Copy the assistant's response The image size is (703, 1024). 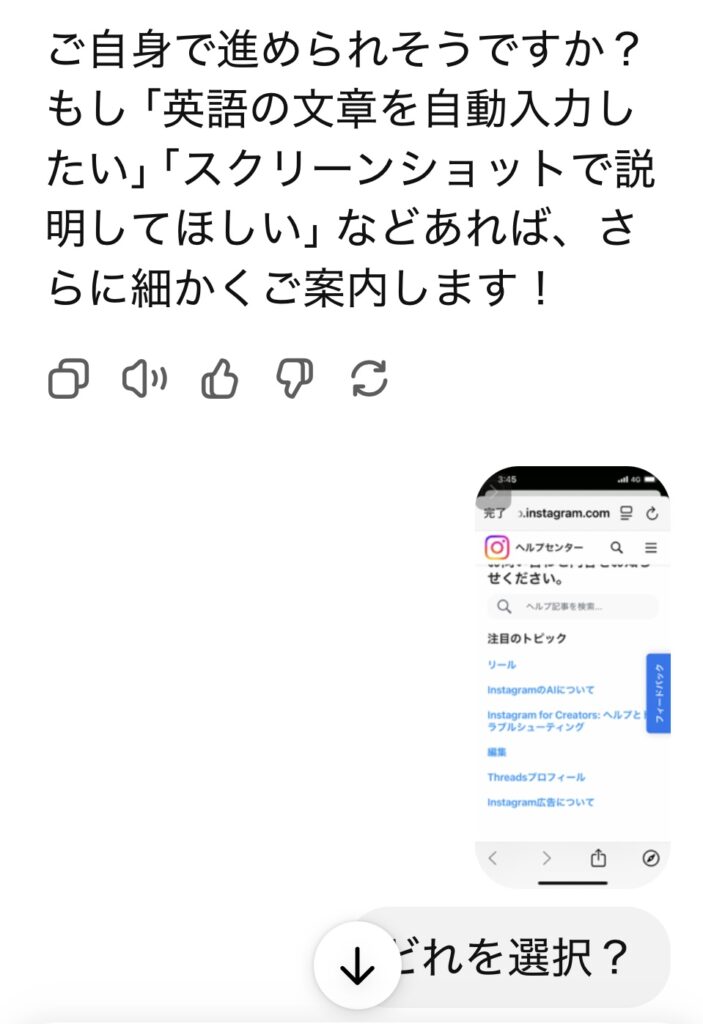click(68, 380)
